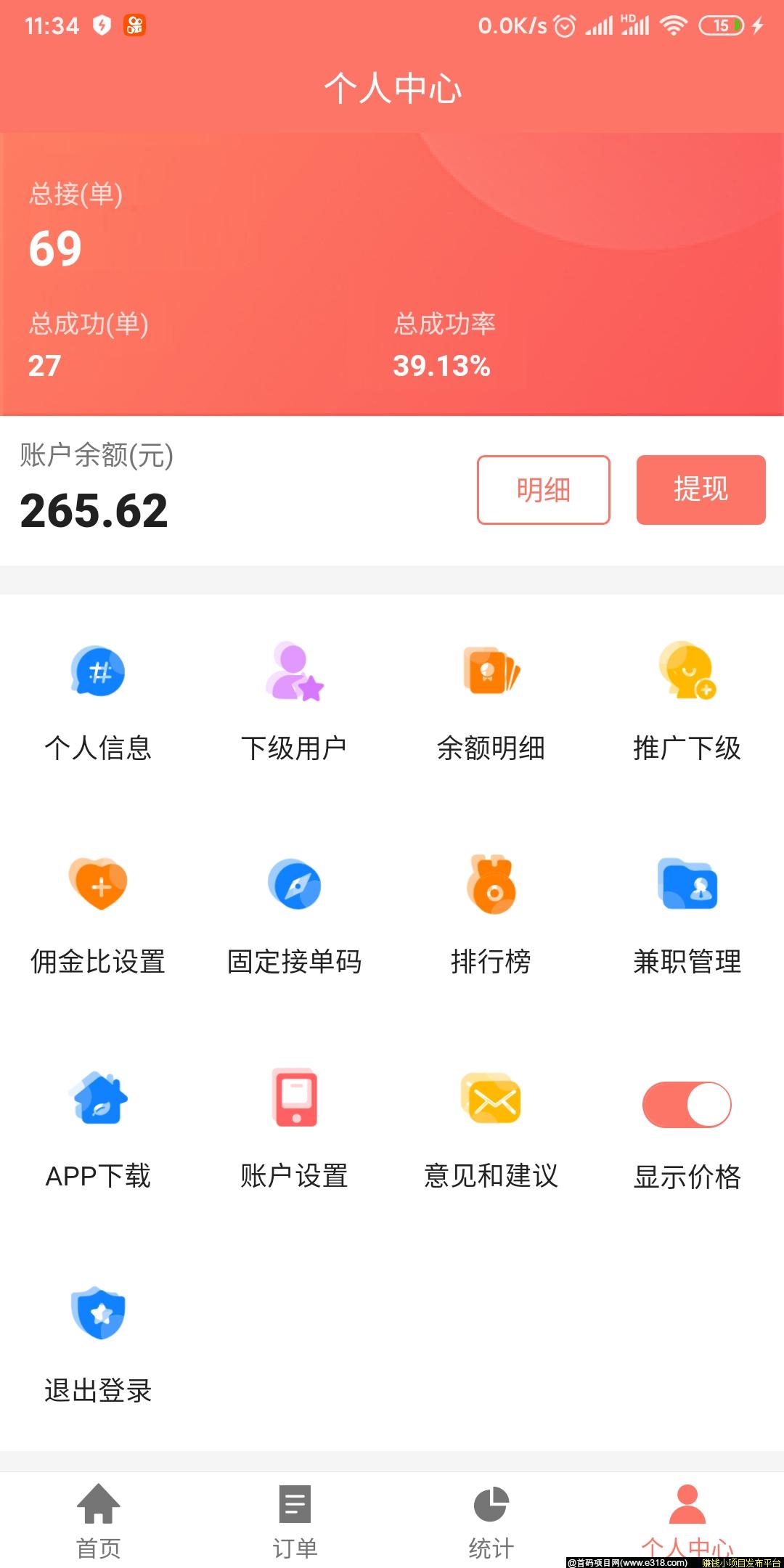Open the 明细 balance details button
The image size is (784, 1568).
(543, 489)
